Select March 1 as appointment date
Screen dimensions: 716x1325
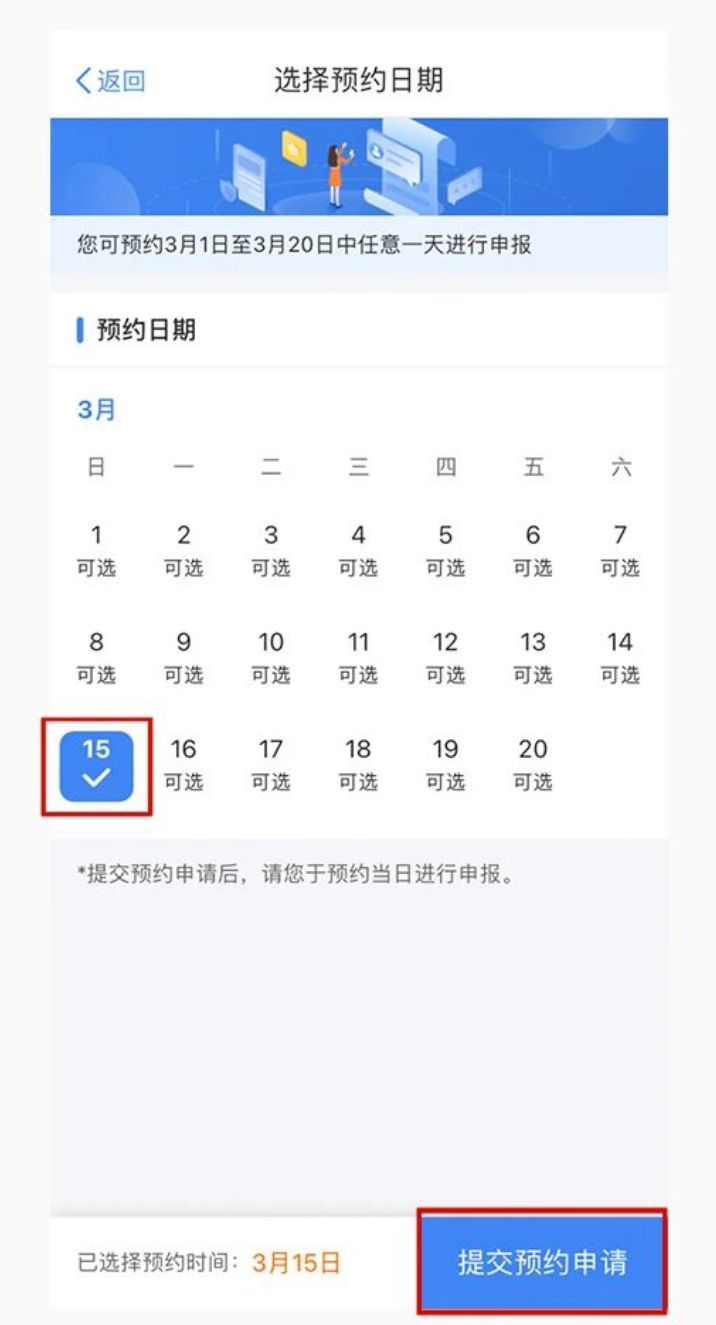tap(96, 550)
